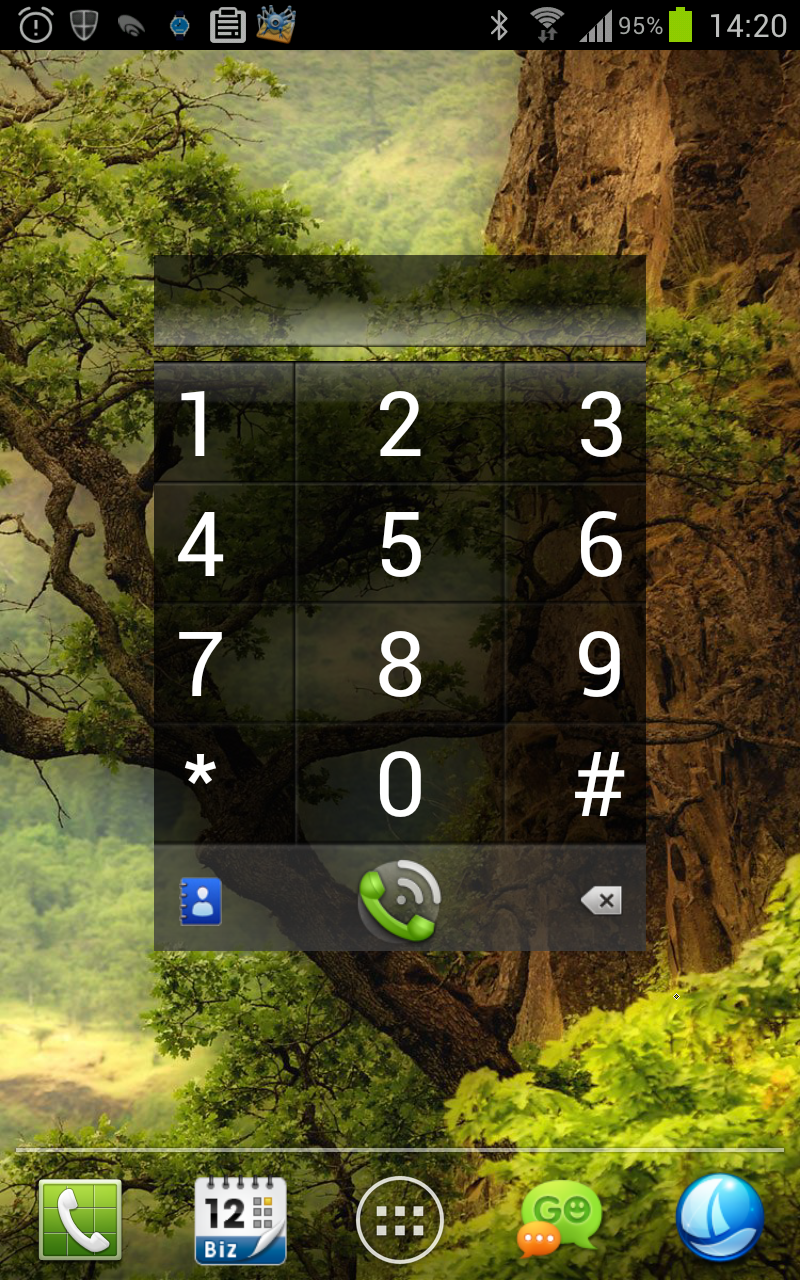800x1280 pixels.
Task: Delete the last digit with backspace icon
Action: 601,901
